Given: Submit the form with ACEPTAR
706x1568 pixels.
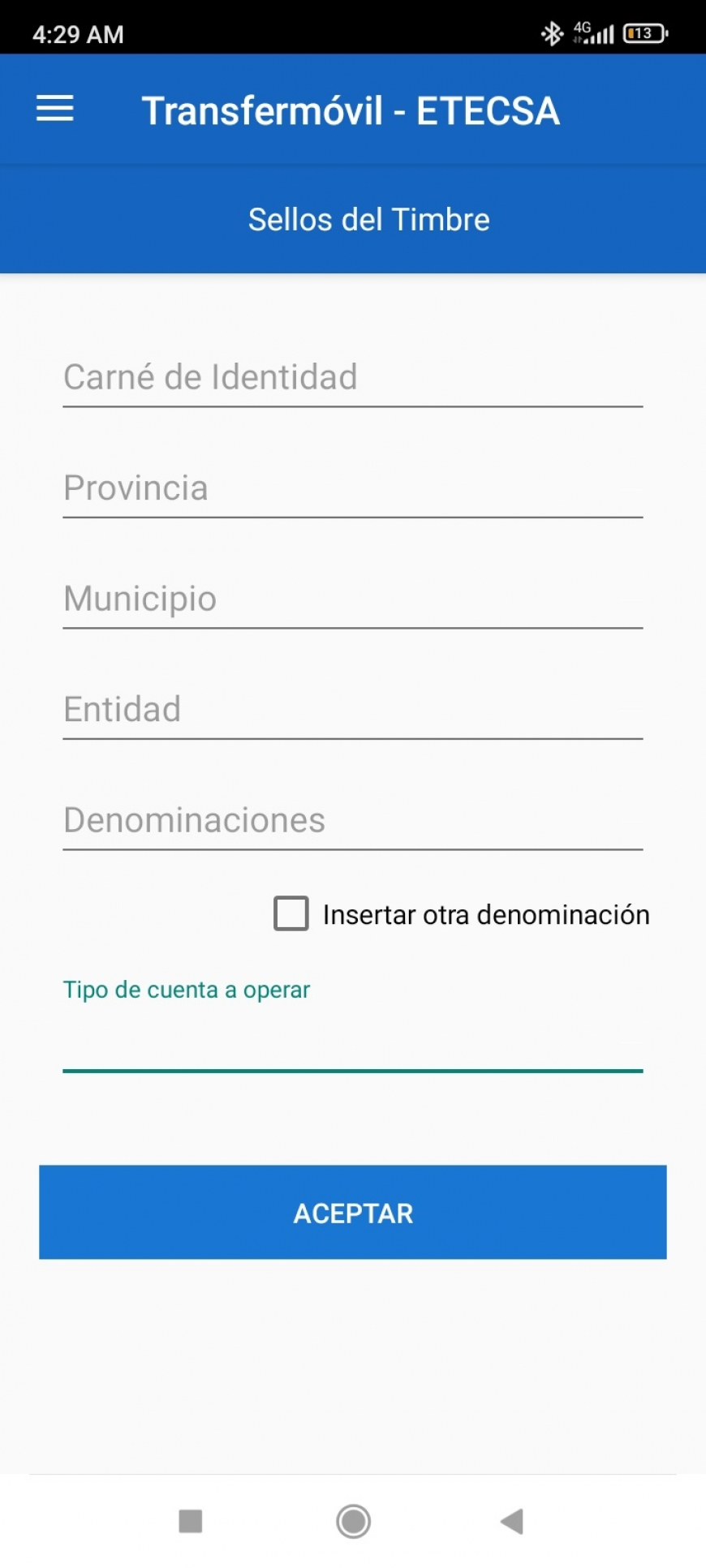Looking at the screenshot, I should point(353,1212).
